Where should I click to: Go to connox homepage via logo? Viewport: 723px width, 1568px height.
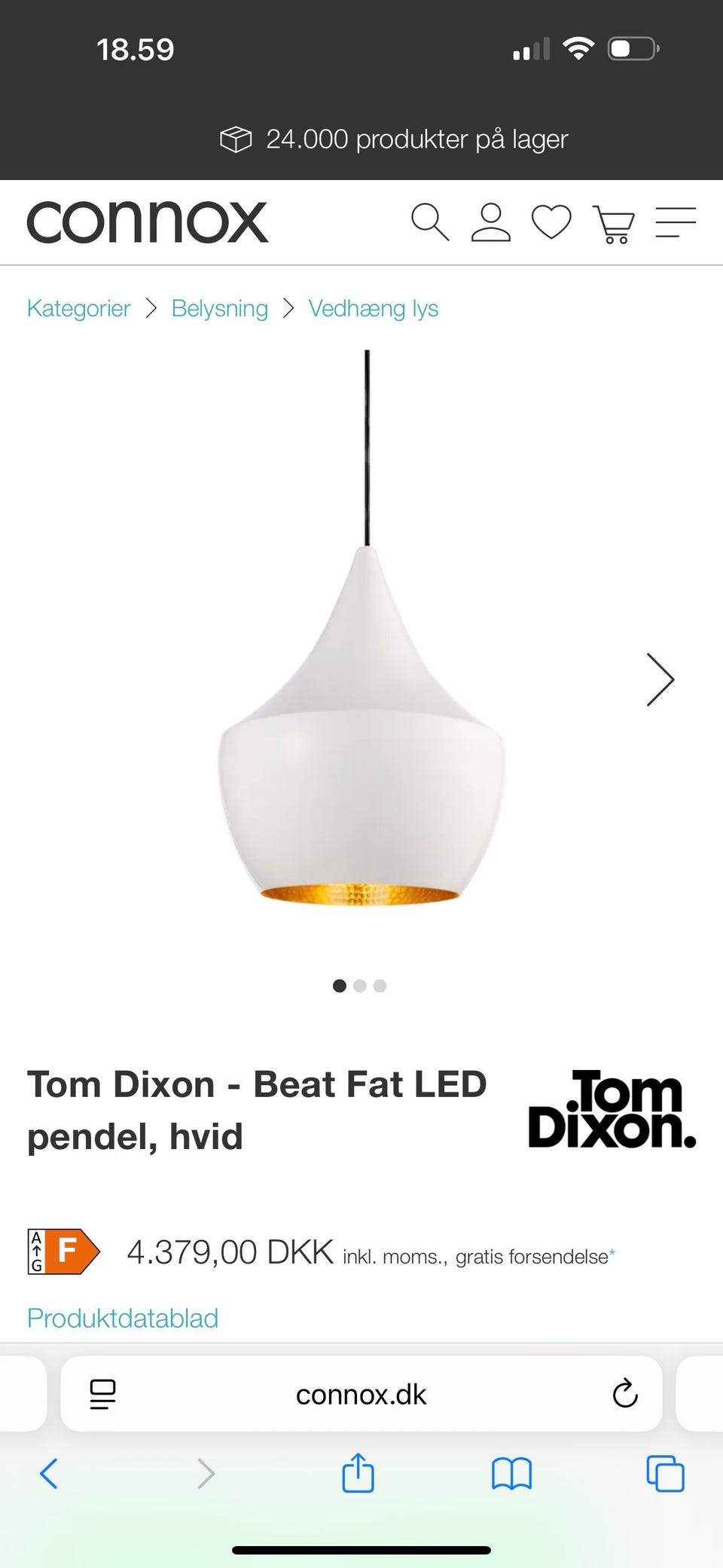pyautogui.click(x=148, y=222)
